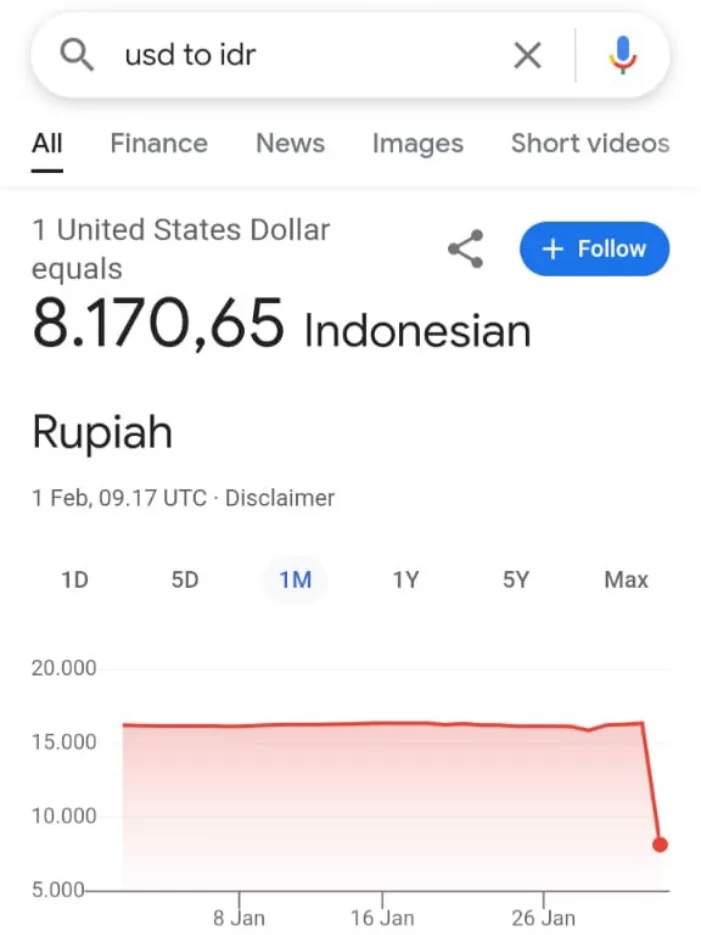701x935 pixels.
Task: Switch to the Finance tab
Action: (159, 143)
